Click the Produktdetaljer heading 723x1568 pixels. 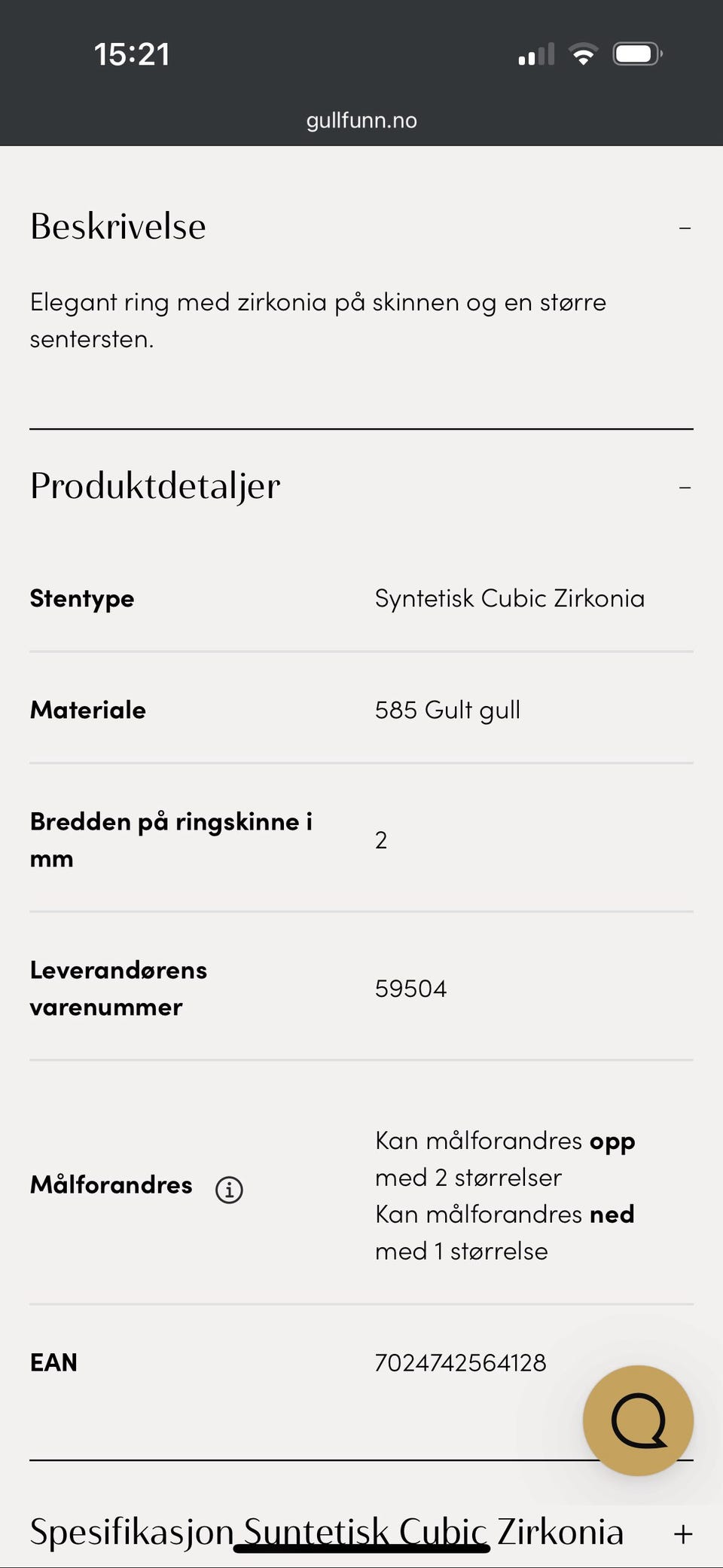tap(154, 485)
